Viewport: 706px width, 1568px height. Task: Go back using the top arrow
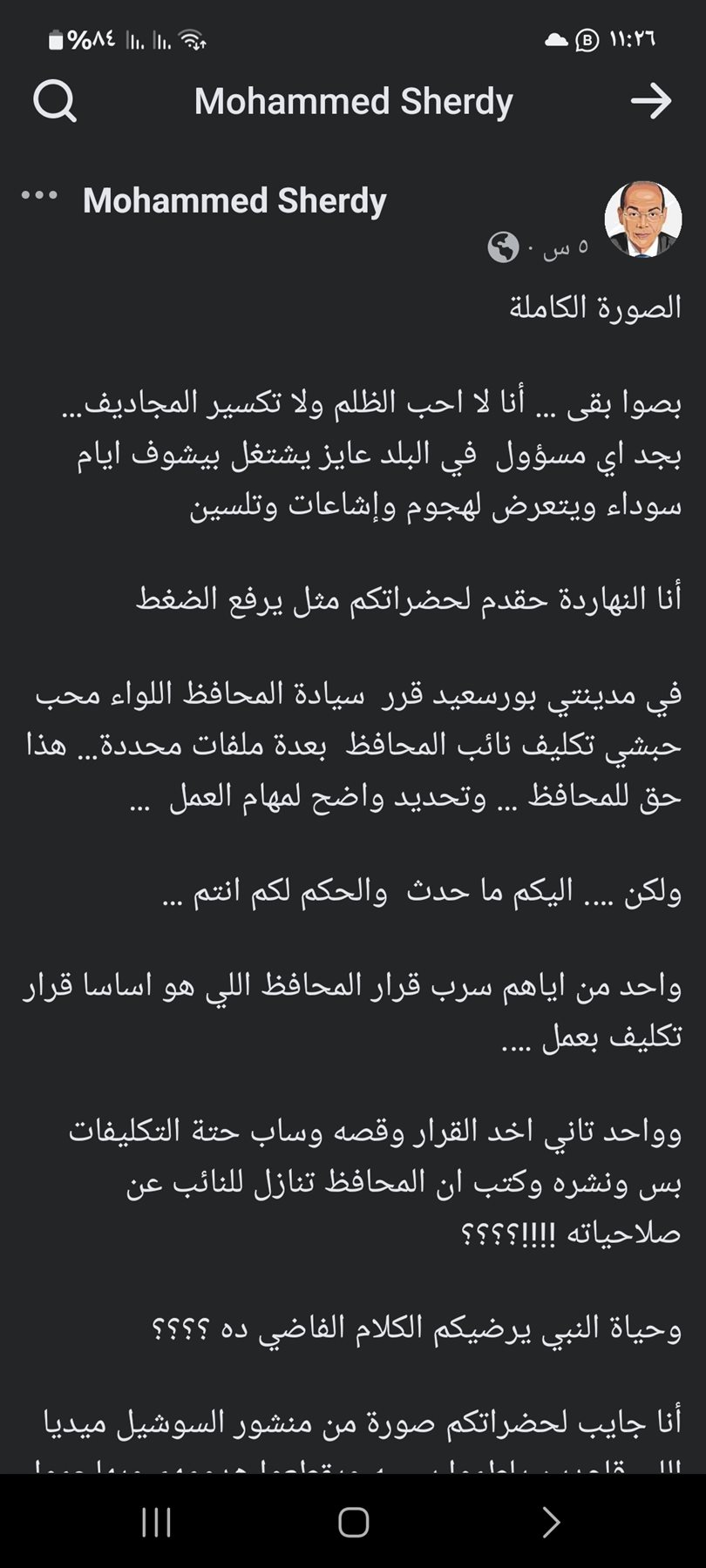[x=651, y=102]
